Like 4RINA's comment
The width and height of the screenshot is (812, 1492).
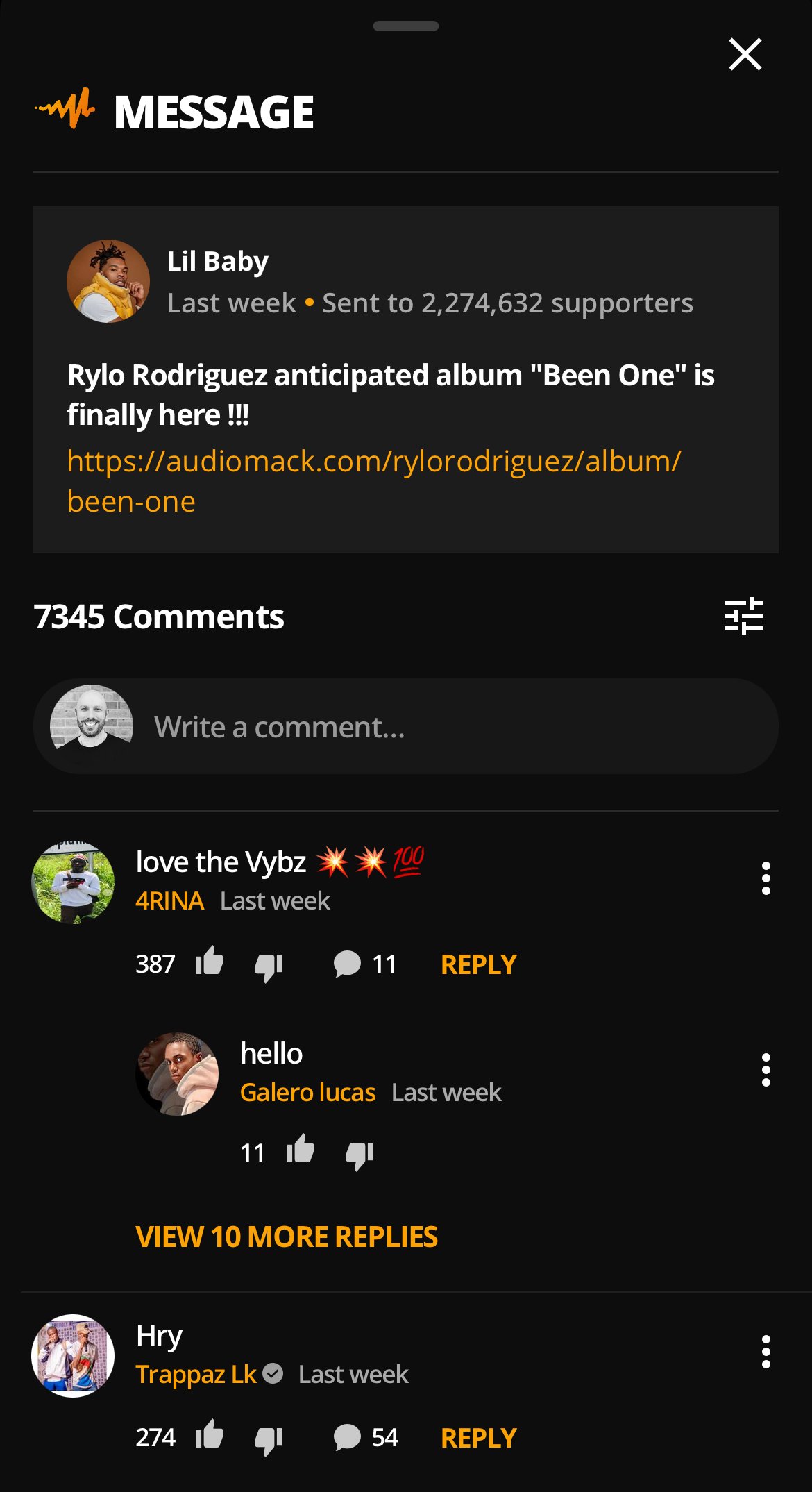(x=210, y=962)
